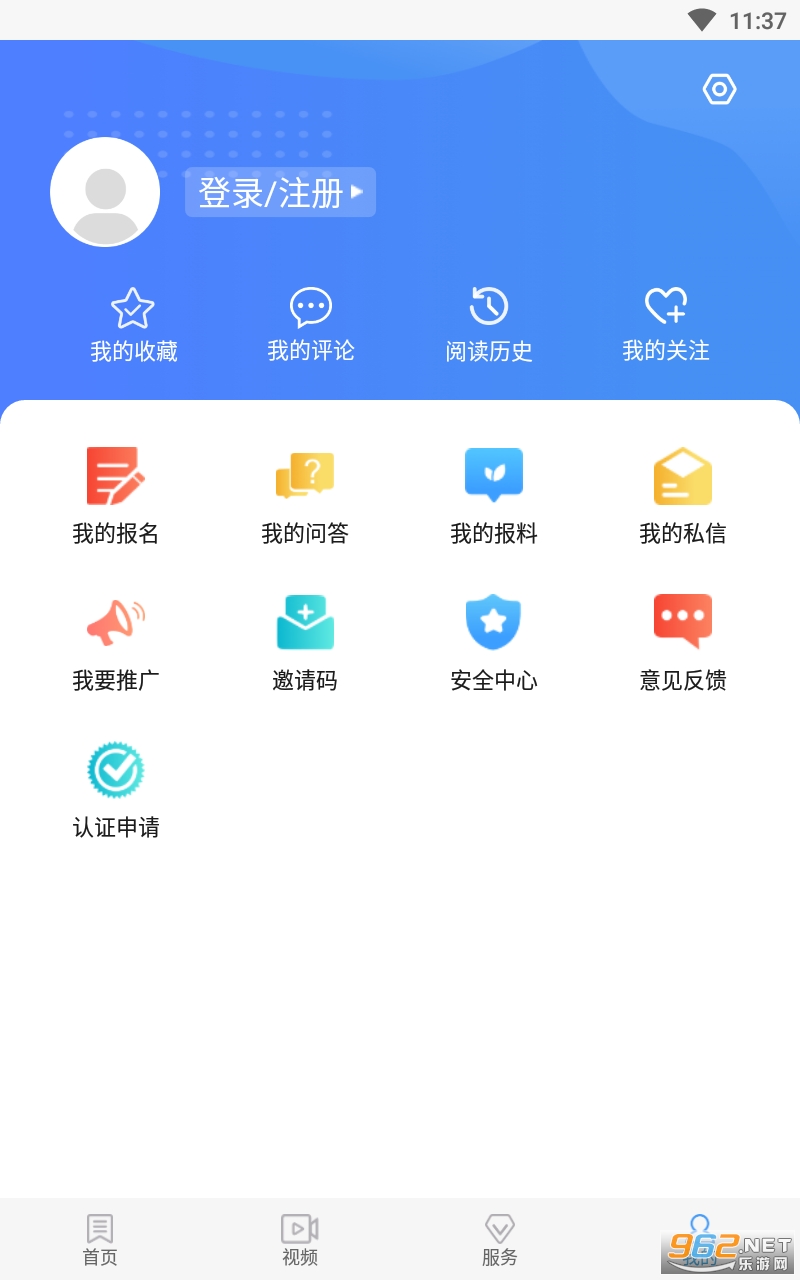
Task: Open 邀请码 invitation code
Action: (305, 643)
